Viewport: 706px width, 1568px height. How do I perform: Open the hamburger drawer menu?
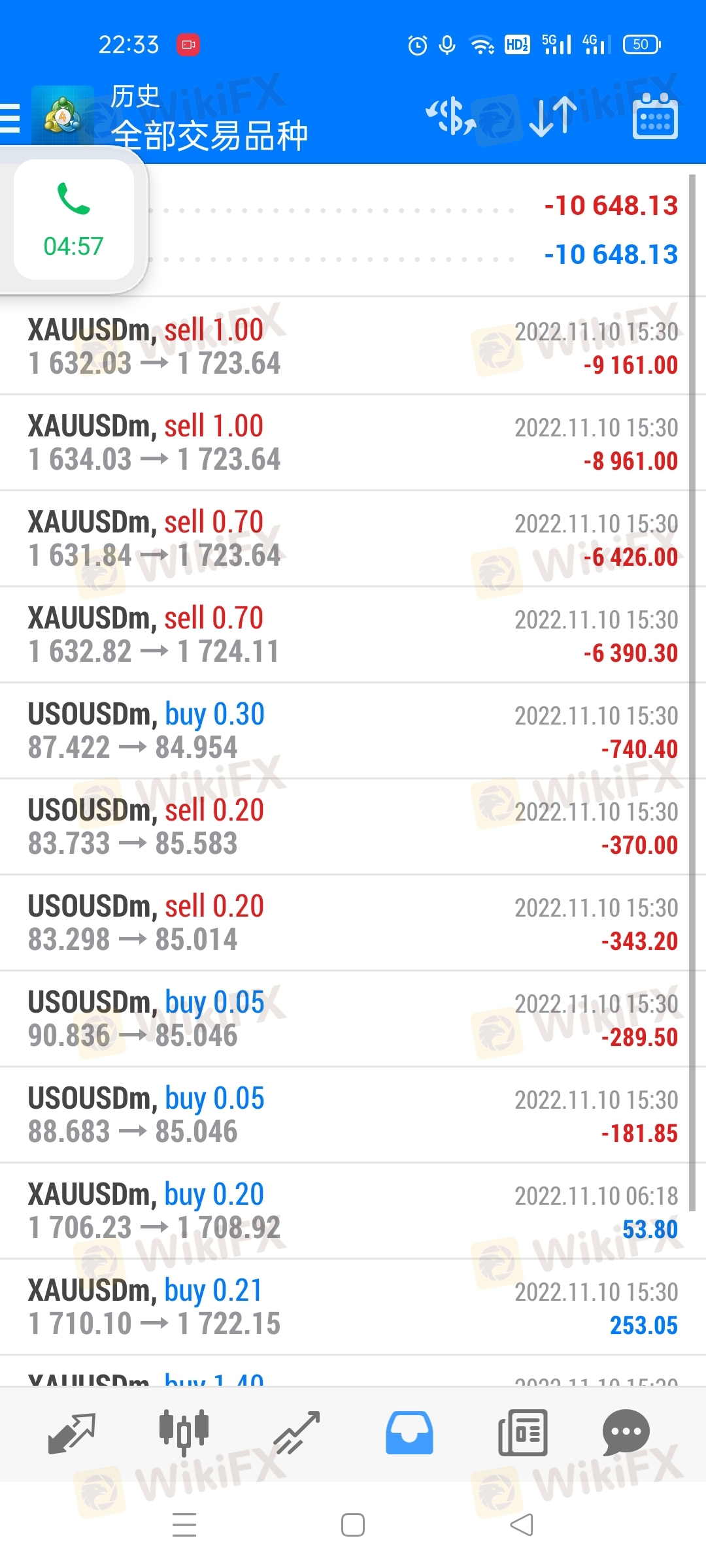pyautogui.click(x=9, y=118)
